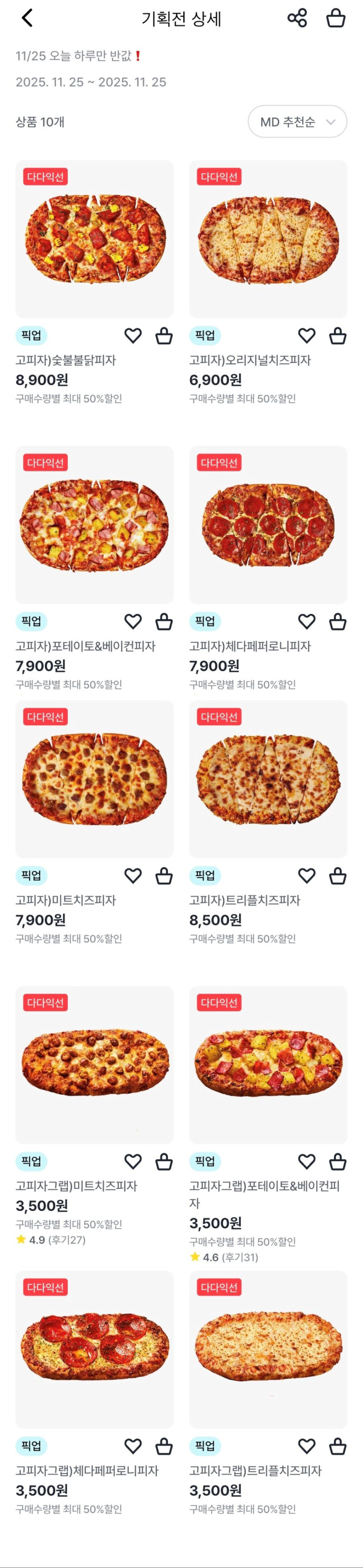Open the 고피자그랩)미트치즈피자 product
The height and width of the screenshot is (1568, 363).
pyautogui.click(x=94, y=1064)
